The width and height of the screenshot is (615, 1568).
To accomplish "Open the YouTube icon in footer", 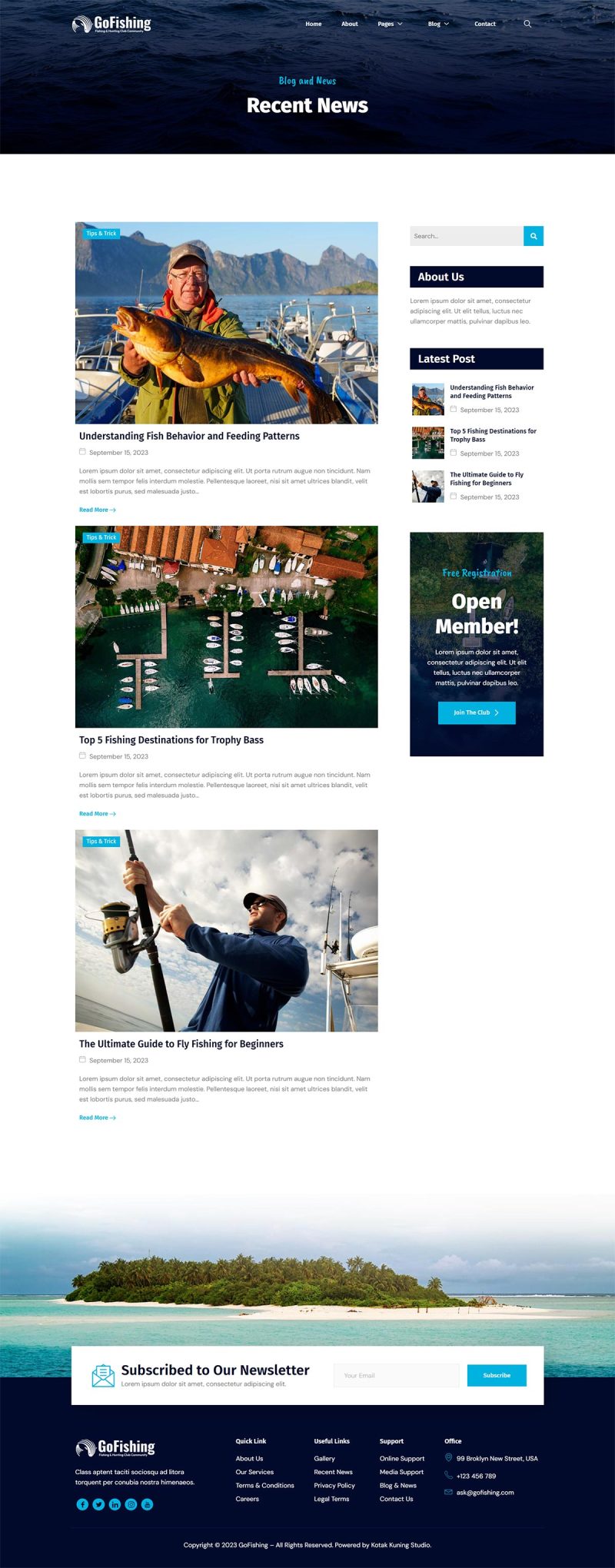I will click(148, 1504).
